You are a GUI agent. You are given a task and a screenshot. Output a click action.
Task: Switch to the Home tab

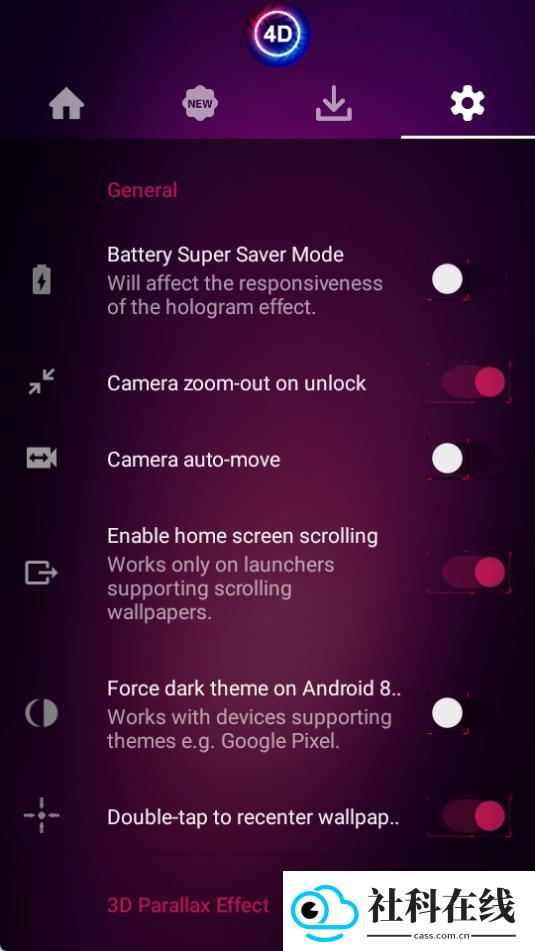[x=67, y=104]
